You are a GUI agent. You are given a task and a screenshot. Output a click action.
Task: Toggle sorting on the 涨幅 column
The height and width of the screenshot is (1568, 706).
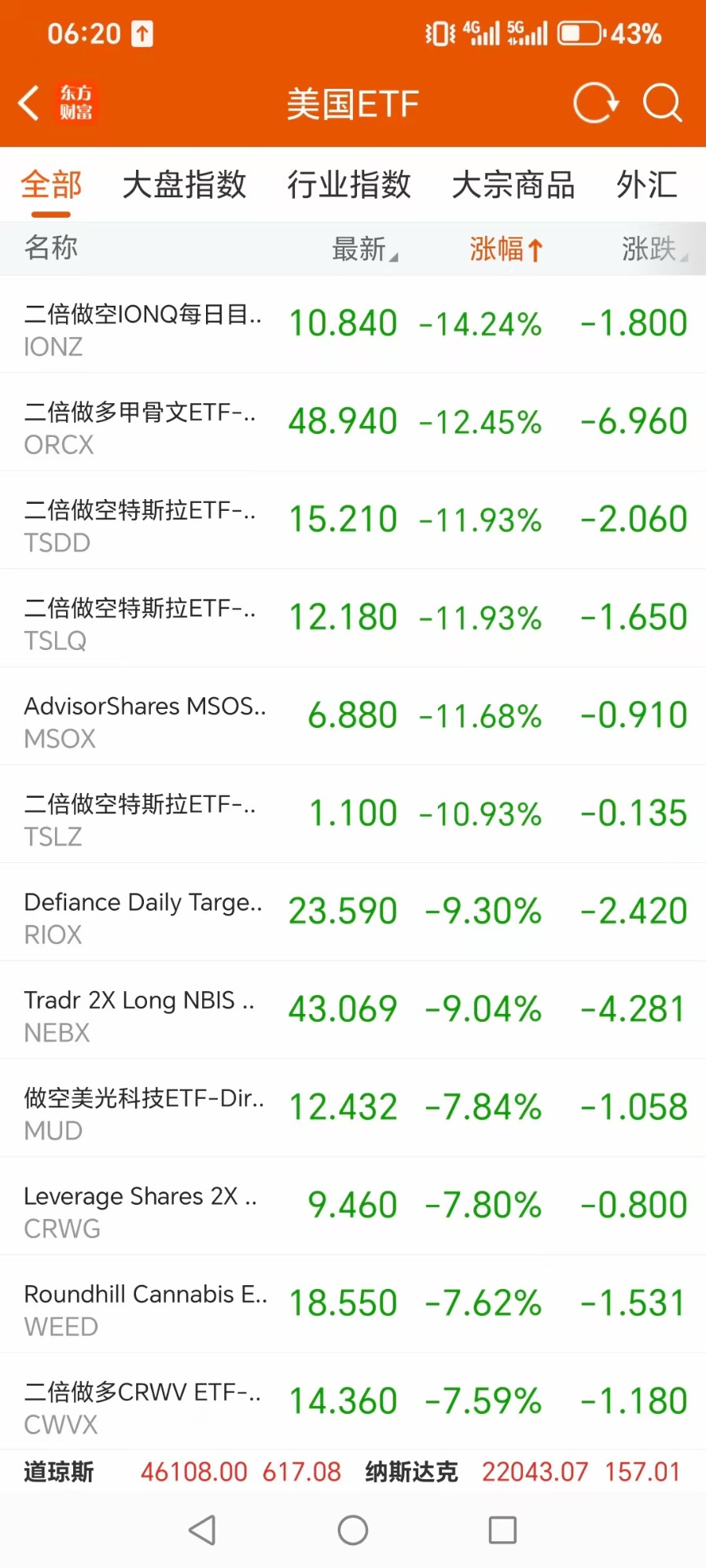click(x=506, y=248)
